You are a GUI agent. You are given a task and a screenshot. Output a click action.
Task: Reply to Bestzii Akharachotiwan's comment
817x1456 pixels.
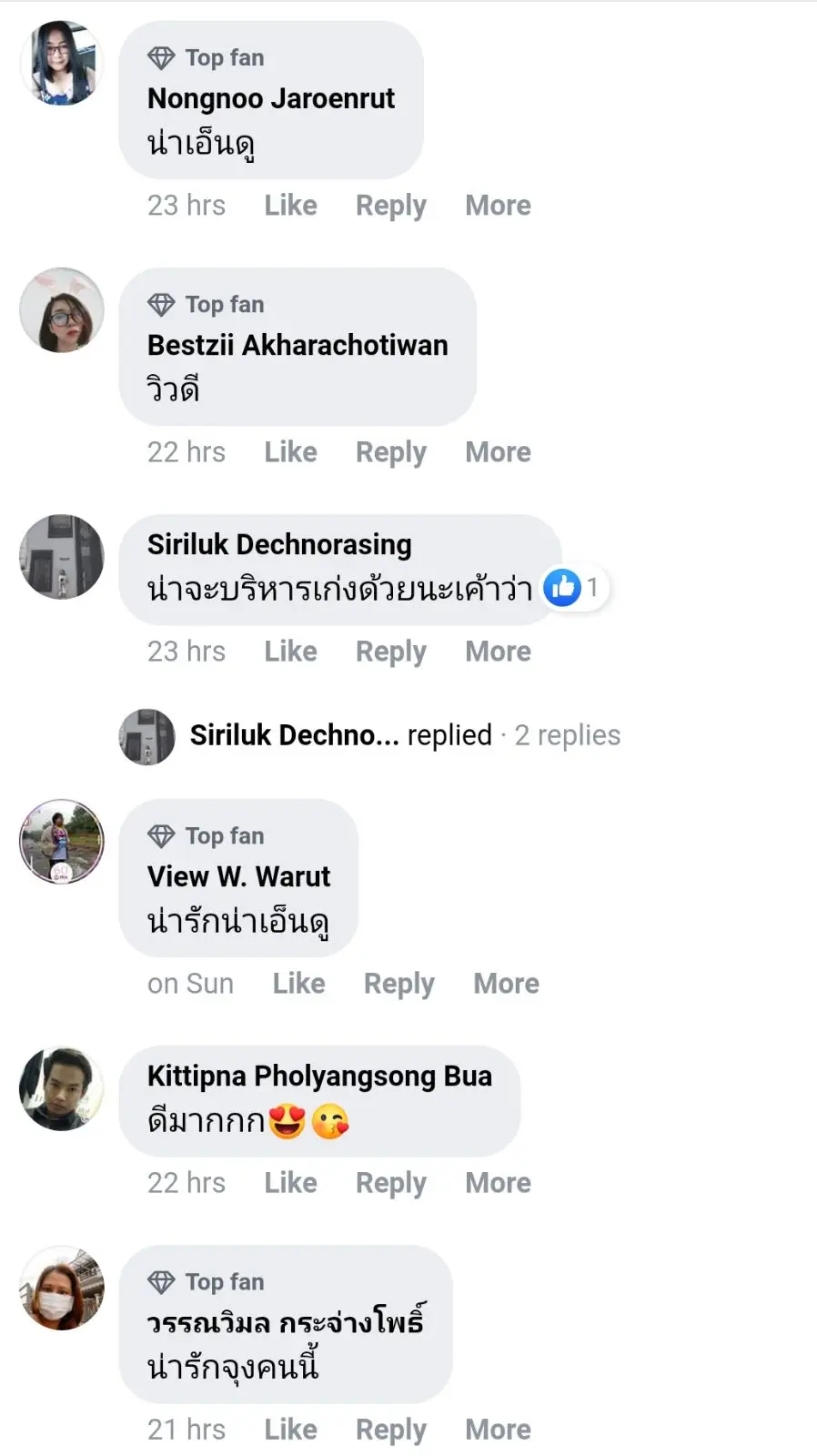(390, 452)
